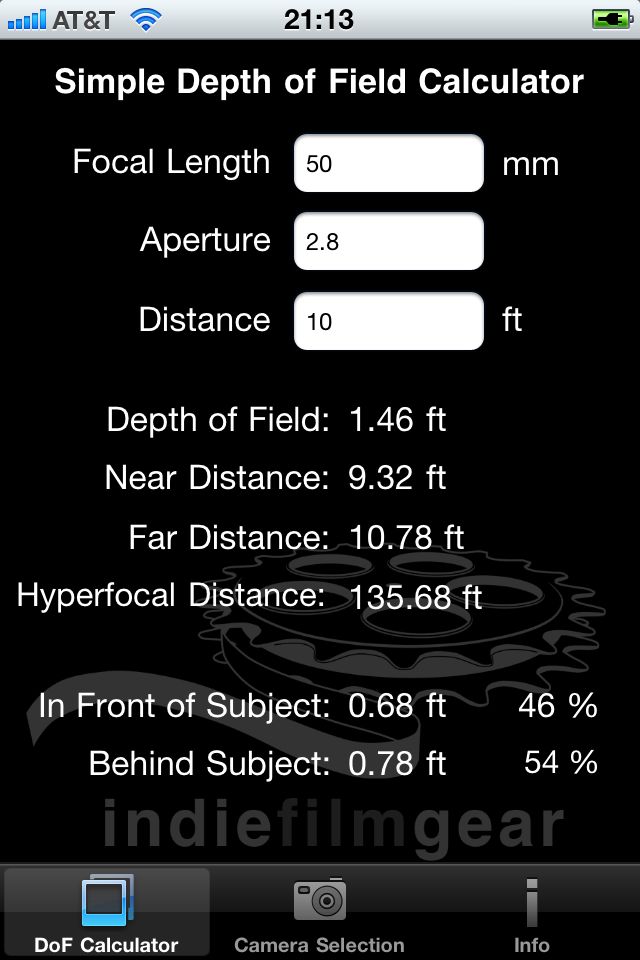The image size is (640, 960).
Task: Select the DoF Calculator tab
Action: pos(106,914)
